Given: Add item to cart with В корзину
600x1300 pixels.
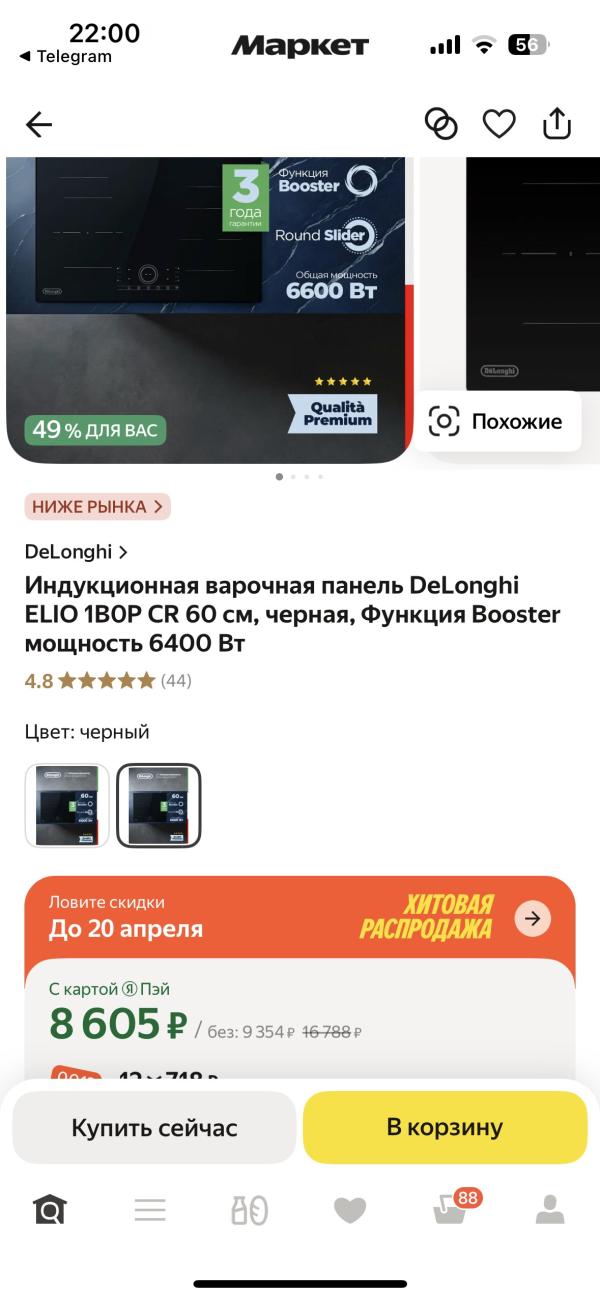Looking at the screenshot, I should coord(444,1128).
